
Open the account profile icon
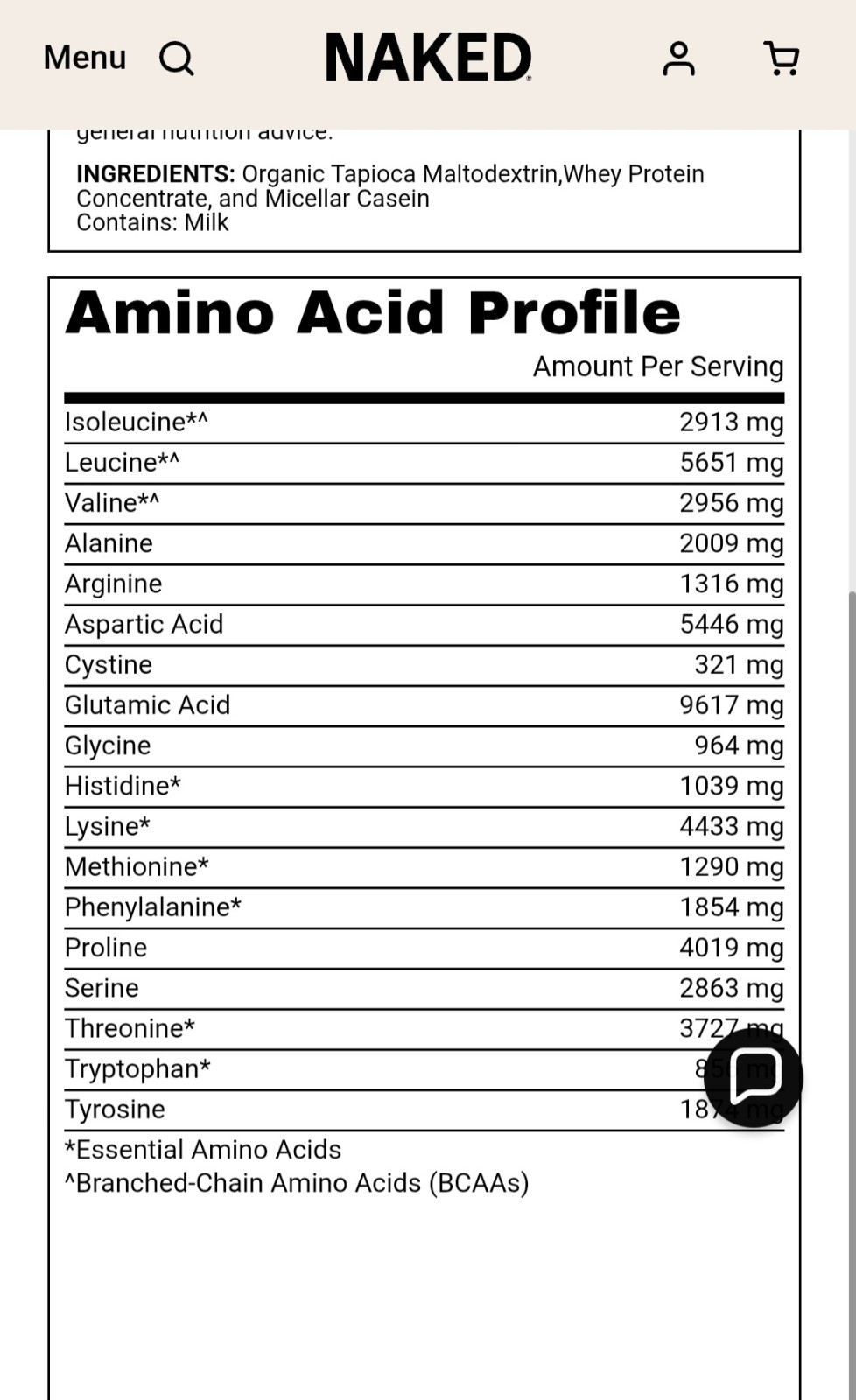(x=678, y=59)
